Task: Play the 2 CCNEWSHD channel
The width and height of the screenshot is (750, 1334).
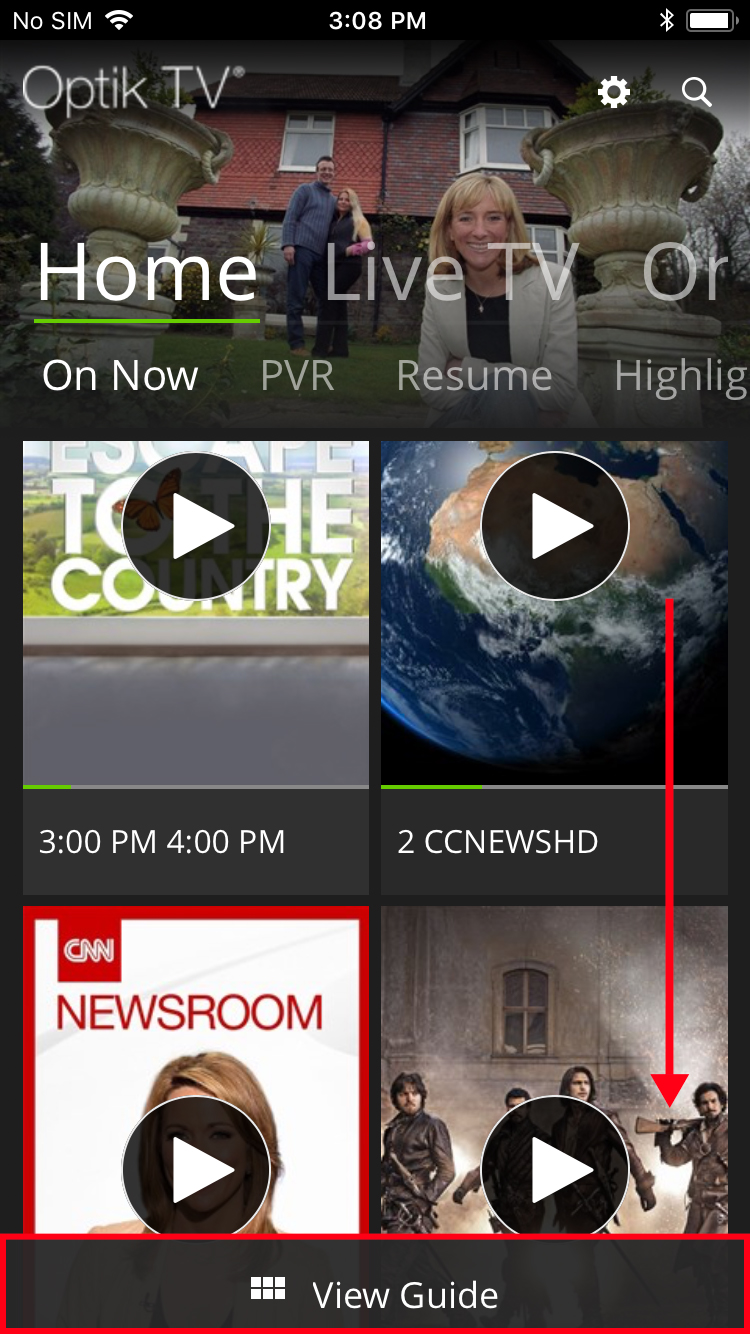Action: tap(555, 526)
